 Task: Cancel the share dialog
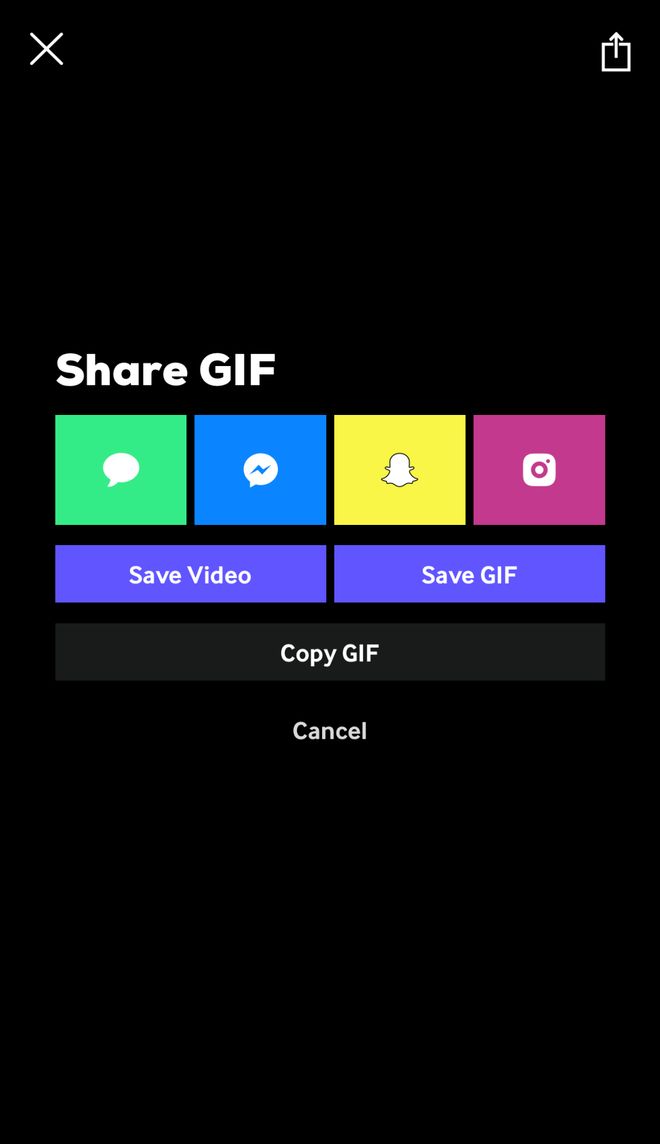click(330, 731)
